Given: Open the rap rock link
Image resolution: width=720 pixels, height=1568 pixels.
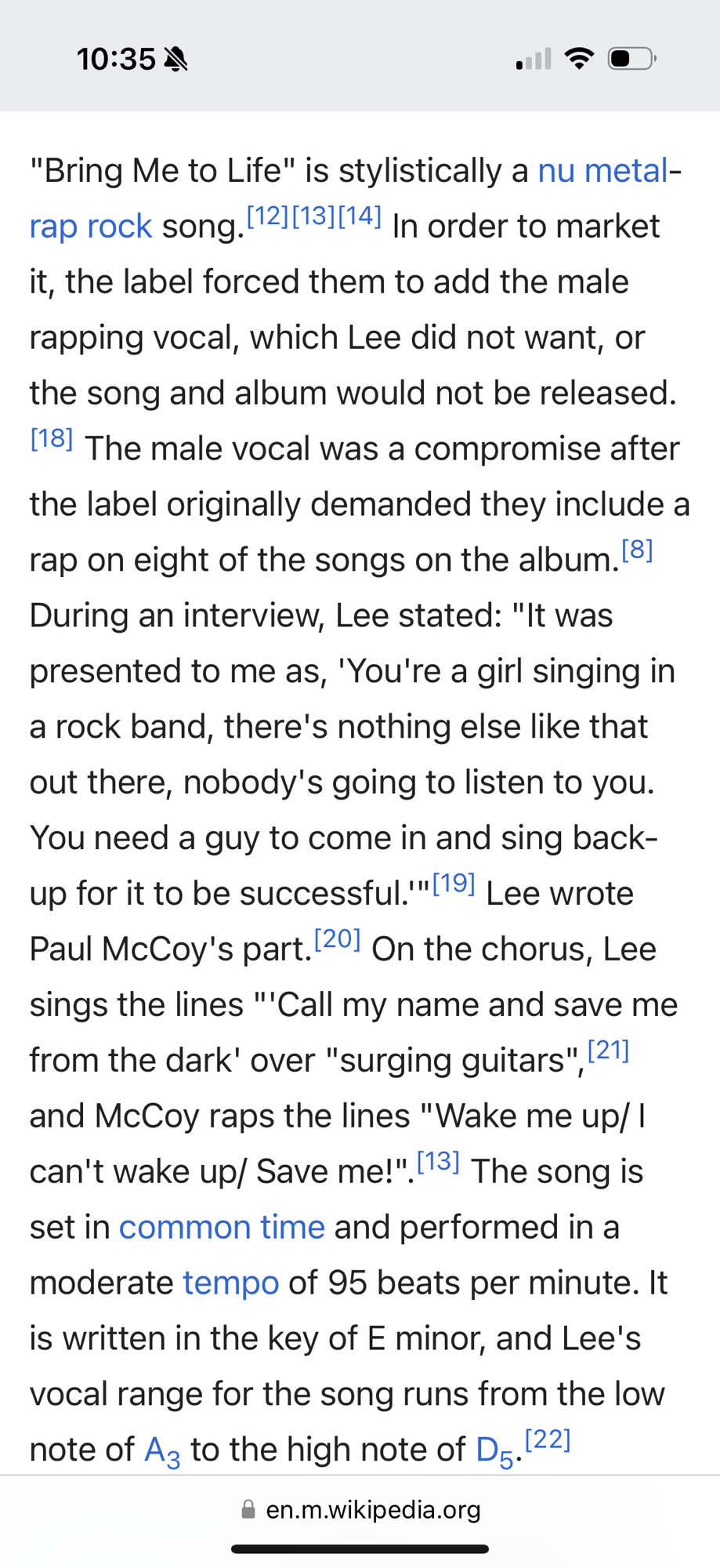Looking at the screenshot, I should pyautogui.click(x=91, y=227).
